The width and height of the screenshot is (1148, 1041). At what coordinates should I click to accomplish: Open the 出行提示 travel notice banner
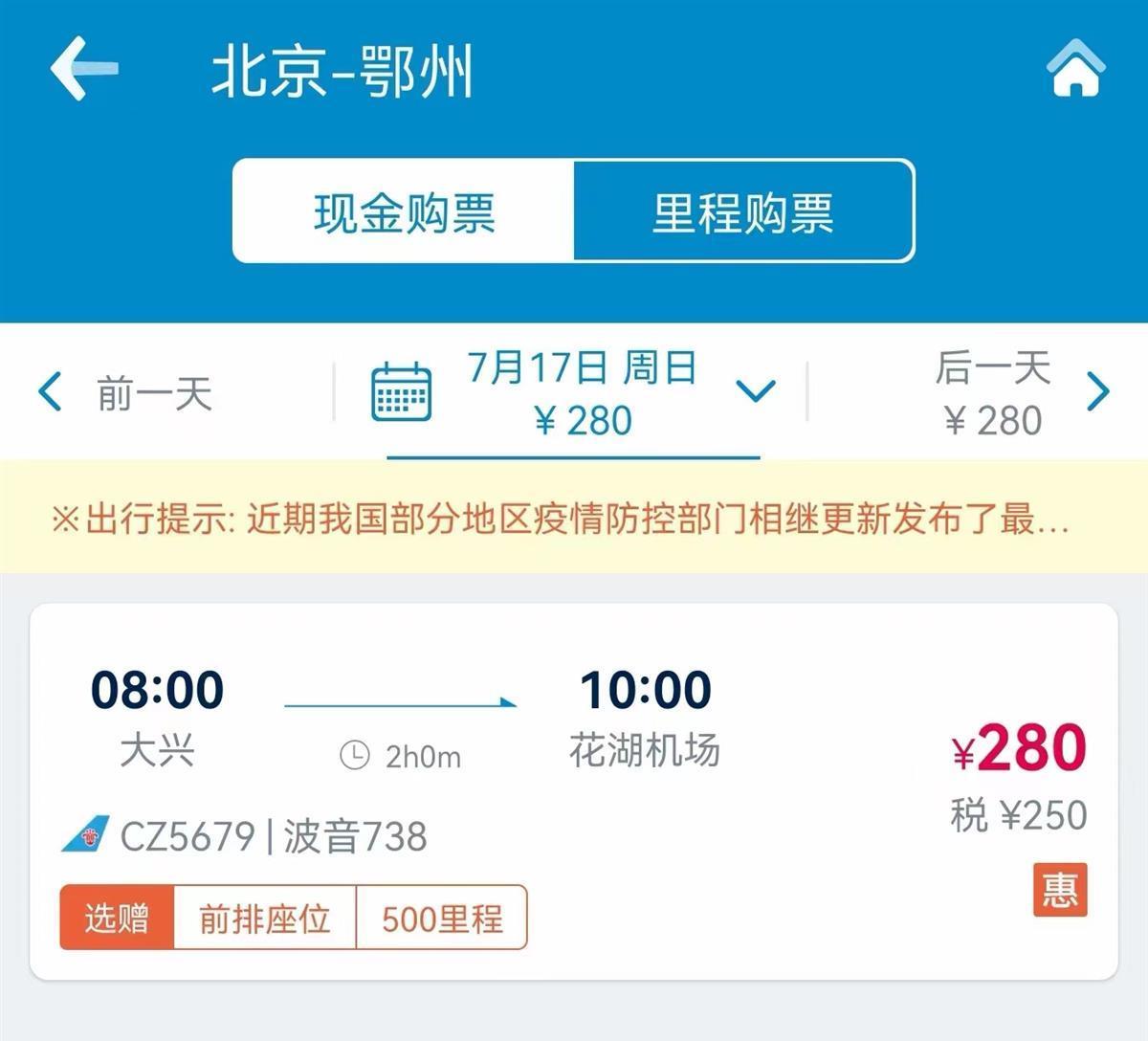[561, 520]
